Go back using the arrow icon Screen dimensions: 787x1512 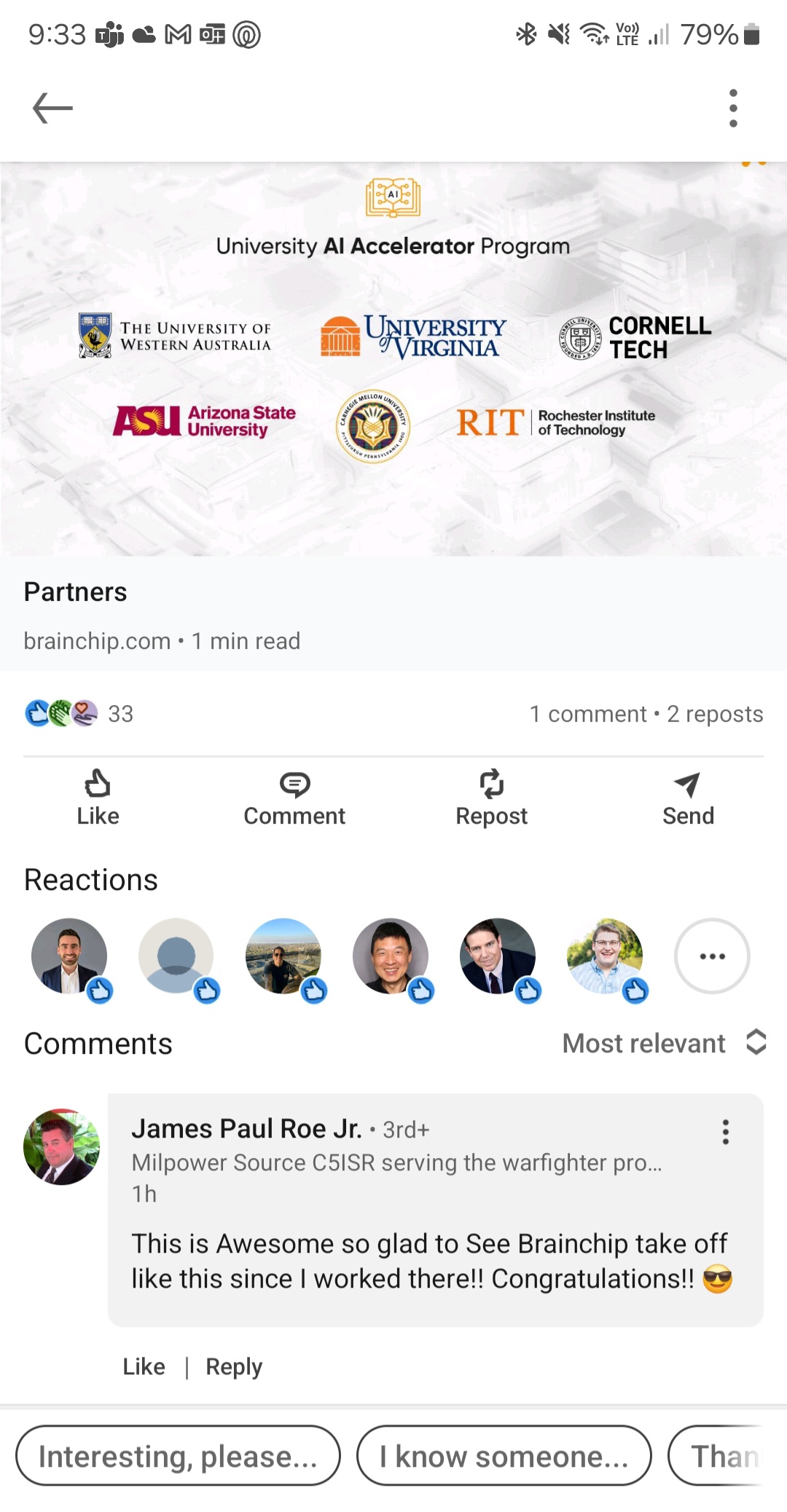click(52, 109)
